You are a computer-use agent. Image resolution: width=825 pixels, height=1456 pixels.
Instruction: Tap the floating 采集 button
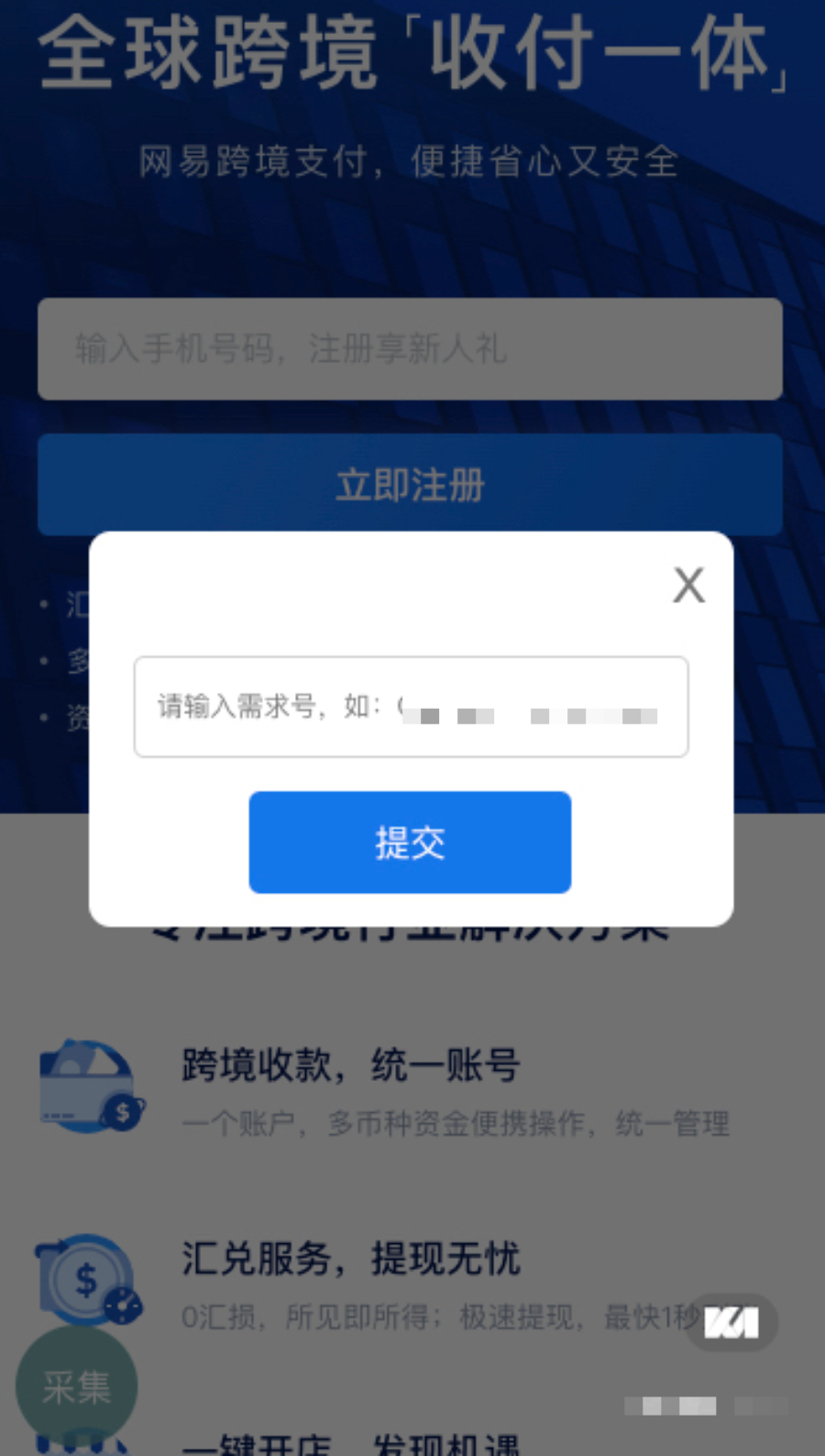pos(76,1386)
